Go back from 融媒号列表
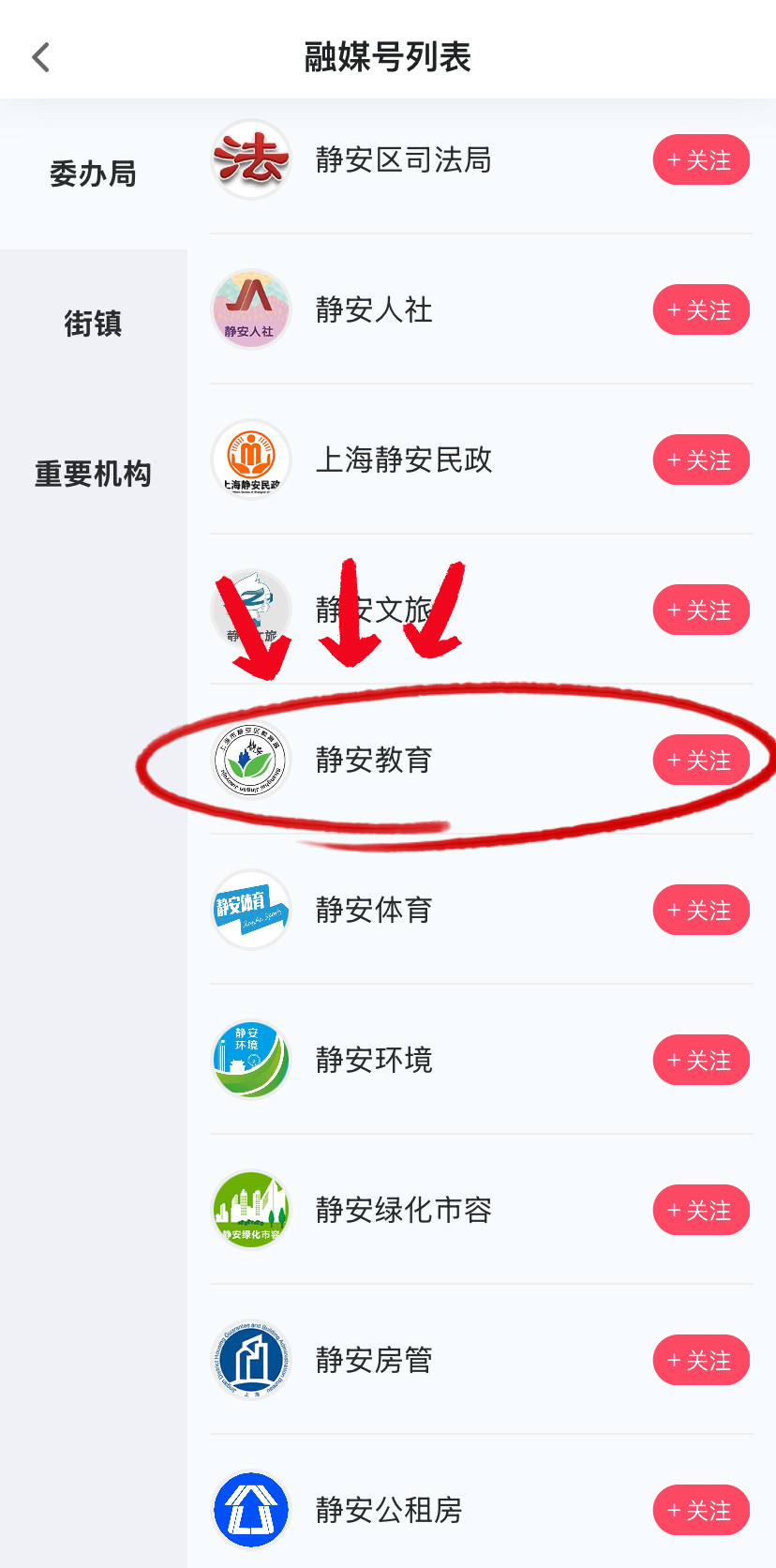 41,57
